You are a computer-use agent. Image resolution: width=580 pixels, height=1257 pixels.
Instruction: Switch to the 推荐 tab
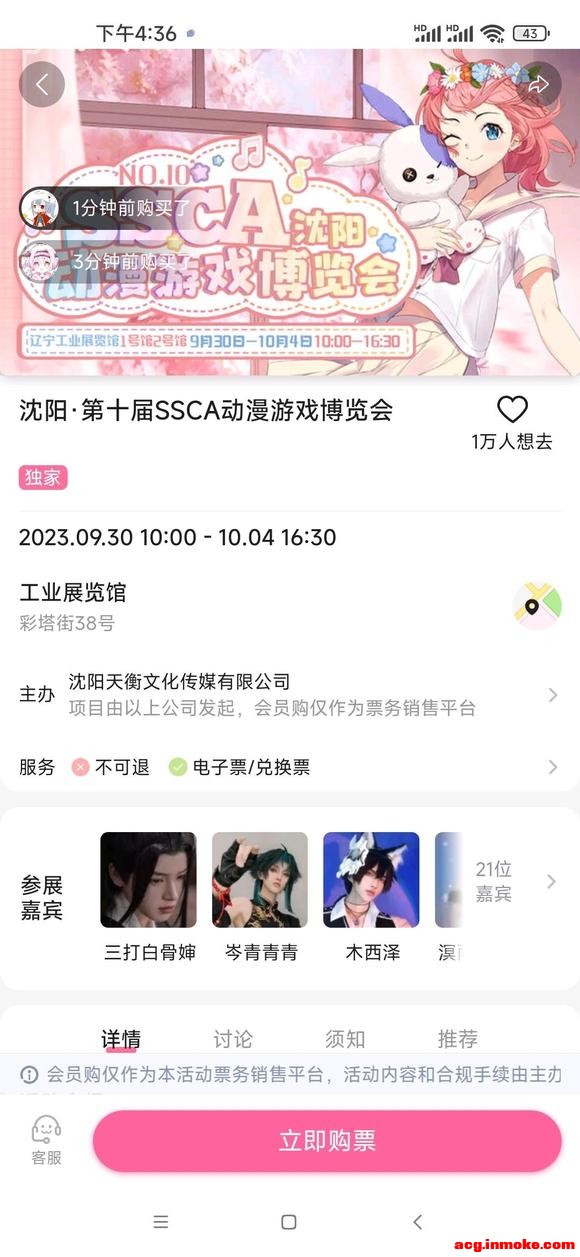click(x=457, y=1039)
